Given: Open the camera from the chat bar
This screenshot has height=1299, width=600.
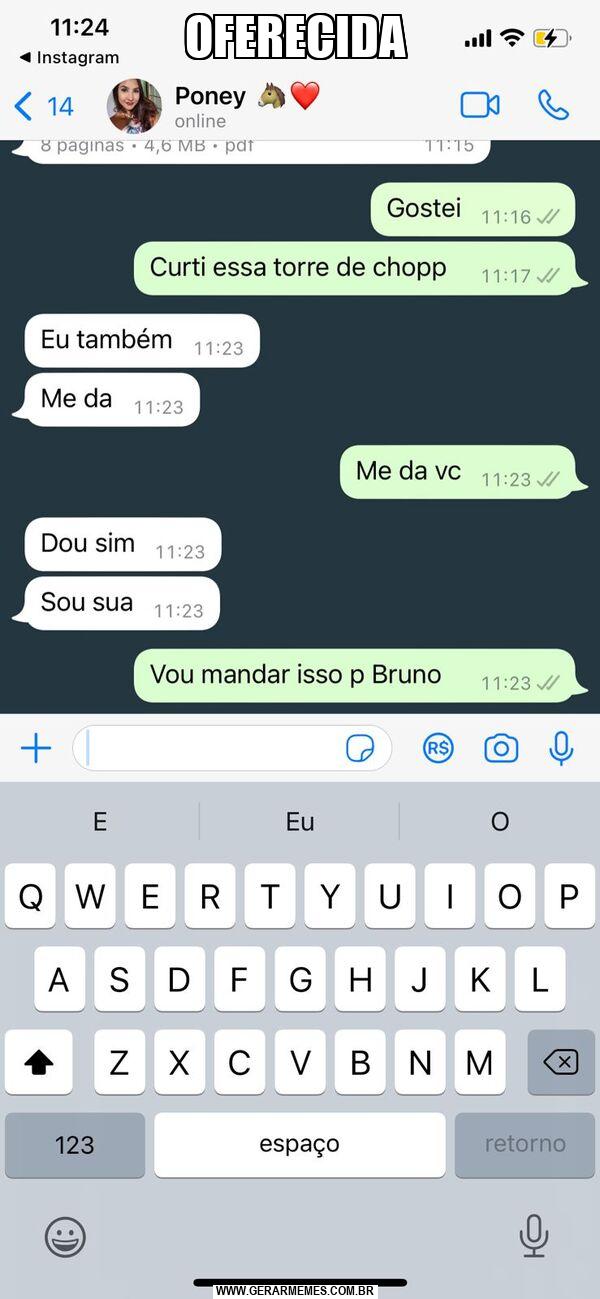Looking at the screenshot, I should point(501,748).
